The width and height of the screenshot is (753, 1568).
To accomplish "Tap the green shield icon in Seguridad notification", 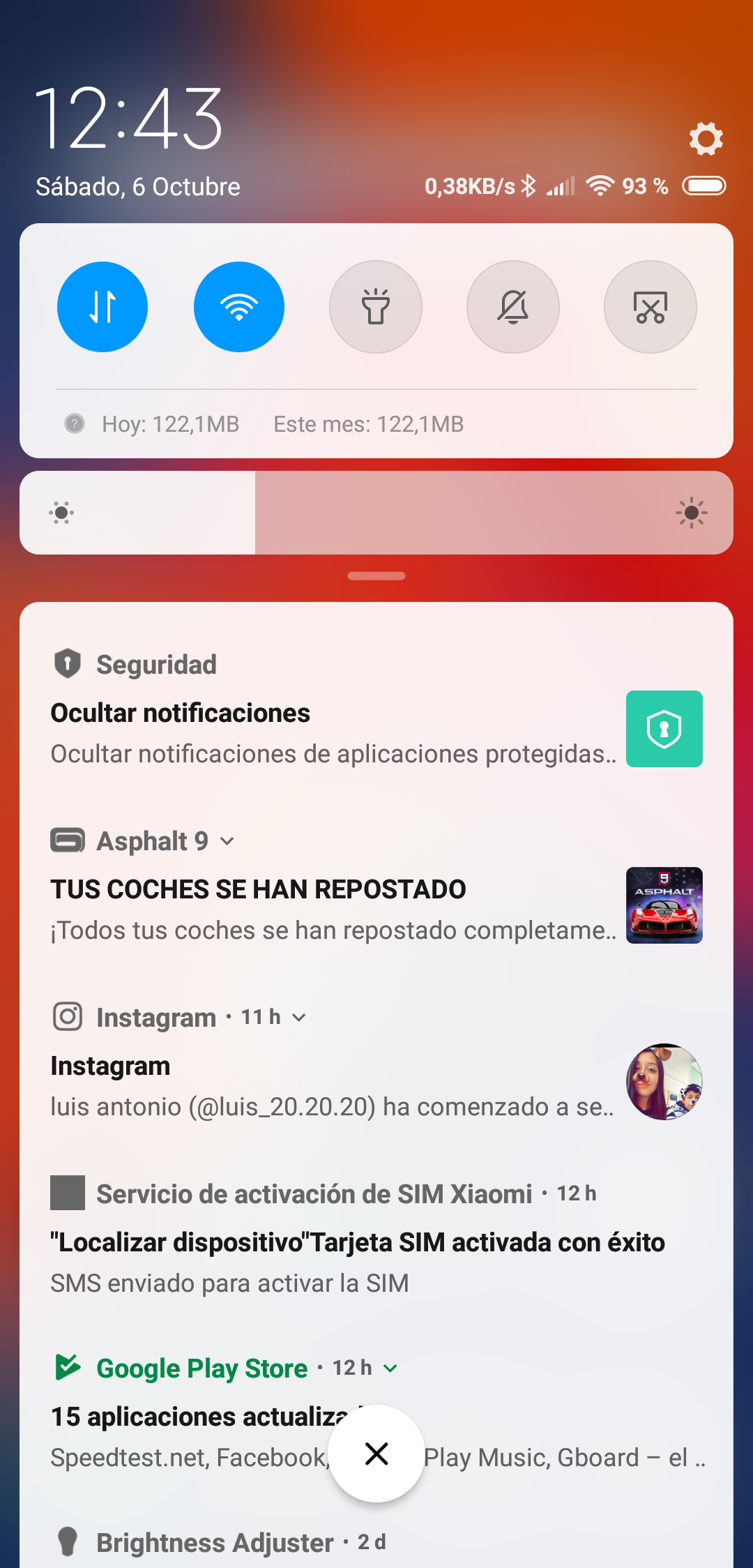I will point(664,729).
